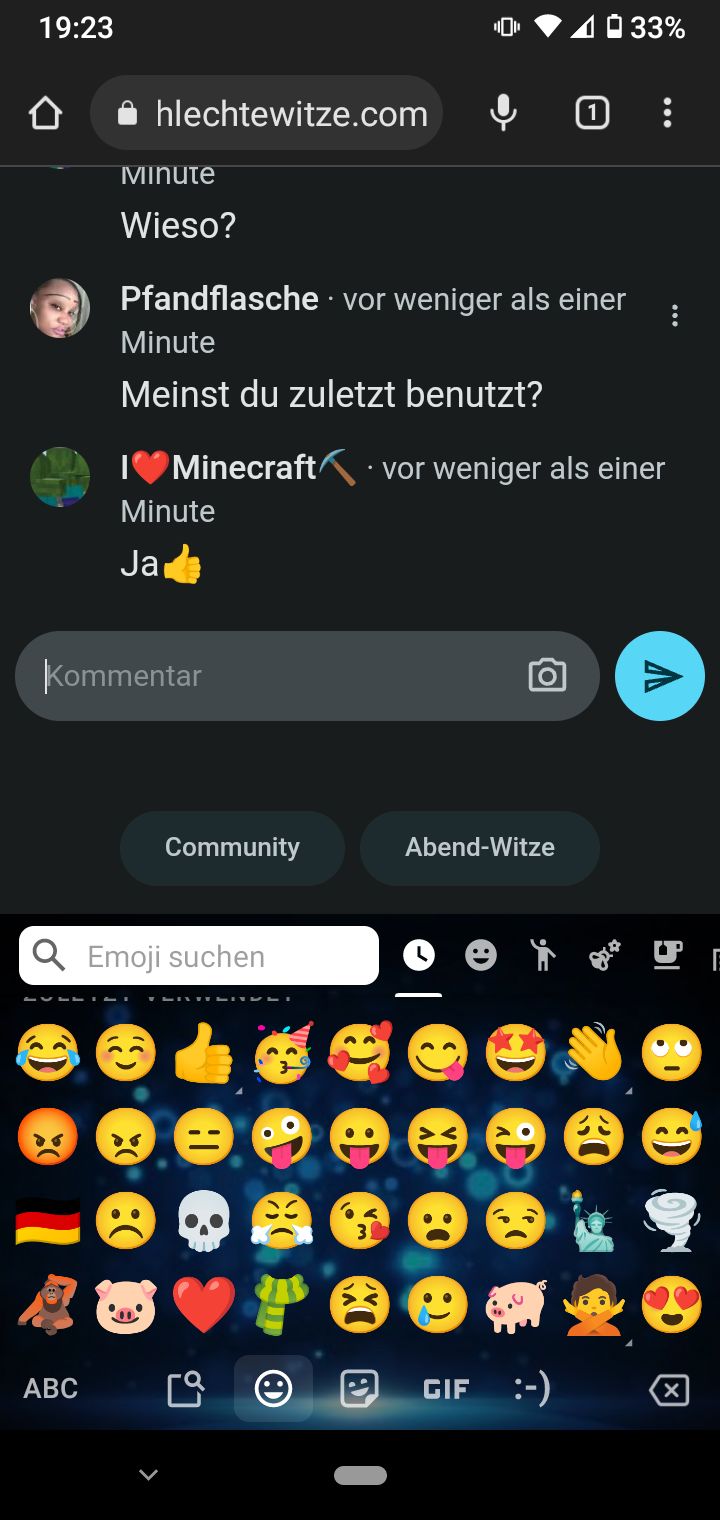Screen dimensions: 720x1520
Task: Open the browser tab switcher
Action: click(x=592, y=113)
